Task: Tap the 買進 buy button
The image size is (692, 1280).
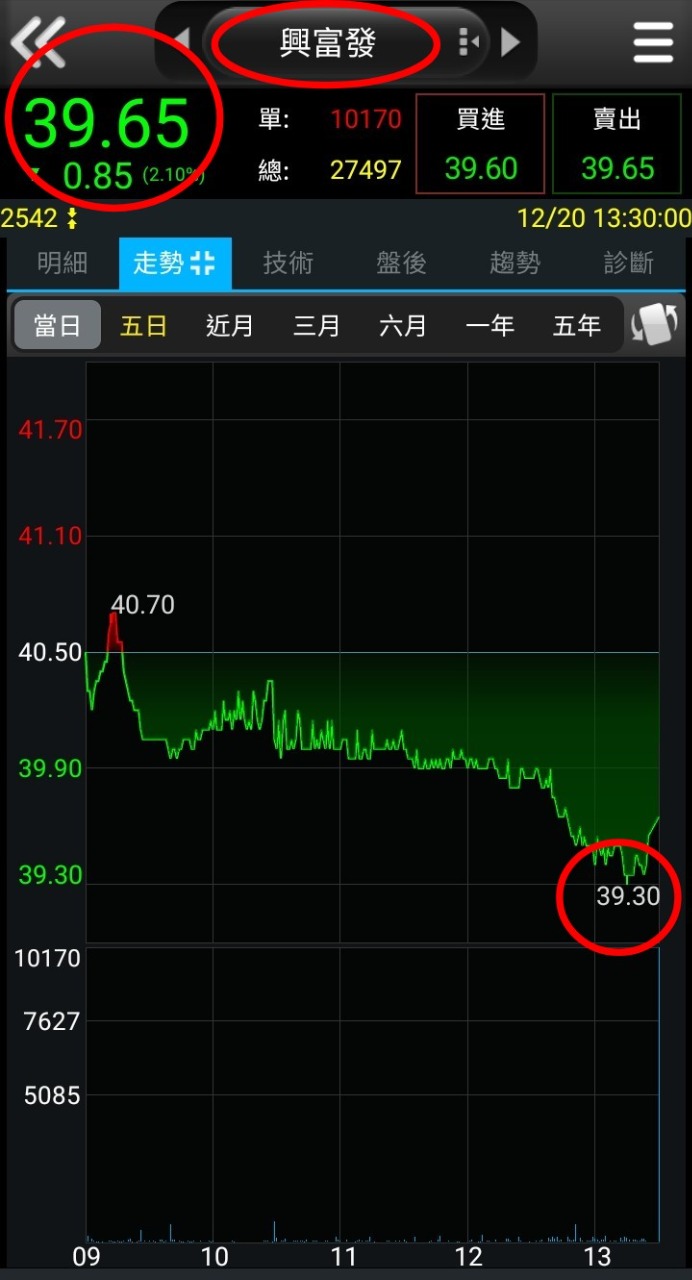Action: (480, 144)
